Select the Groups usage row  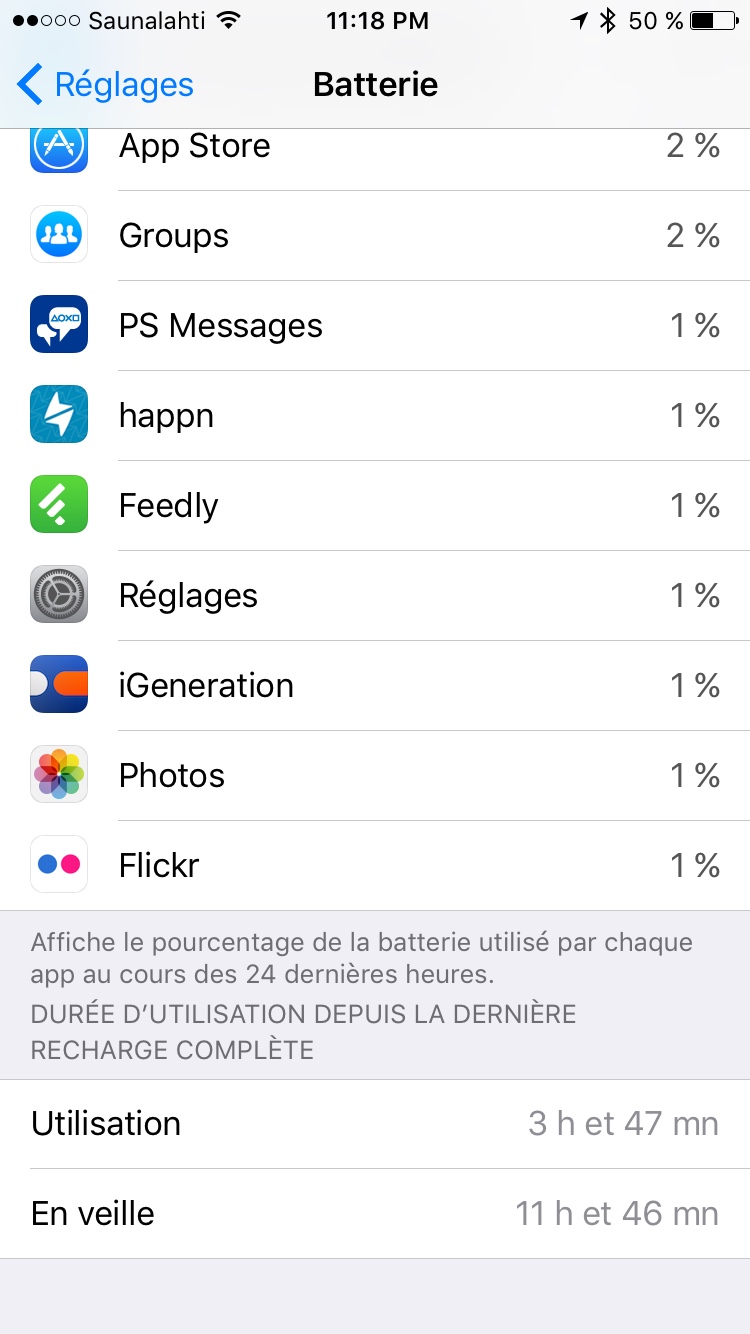375,236
